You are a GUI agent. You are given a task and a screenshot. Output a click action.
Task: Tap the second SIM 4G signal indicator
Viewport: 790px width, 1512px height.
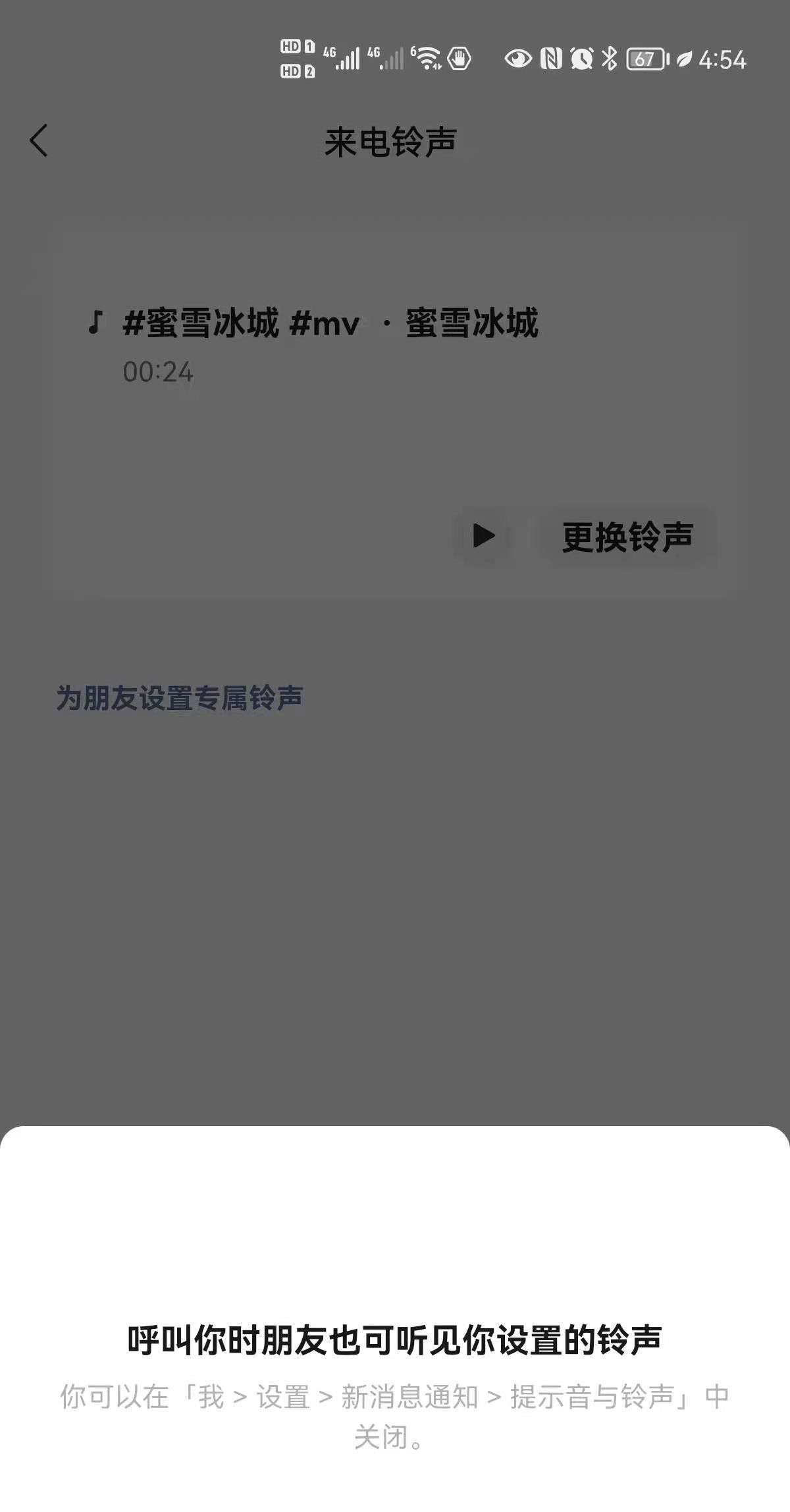(x=386, y=59)
